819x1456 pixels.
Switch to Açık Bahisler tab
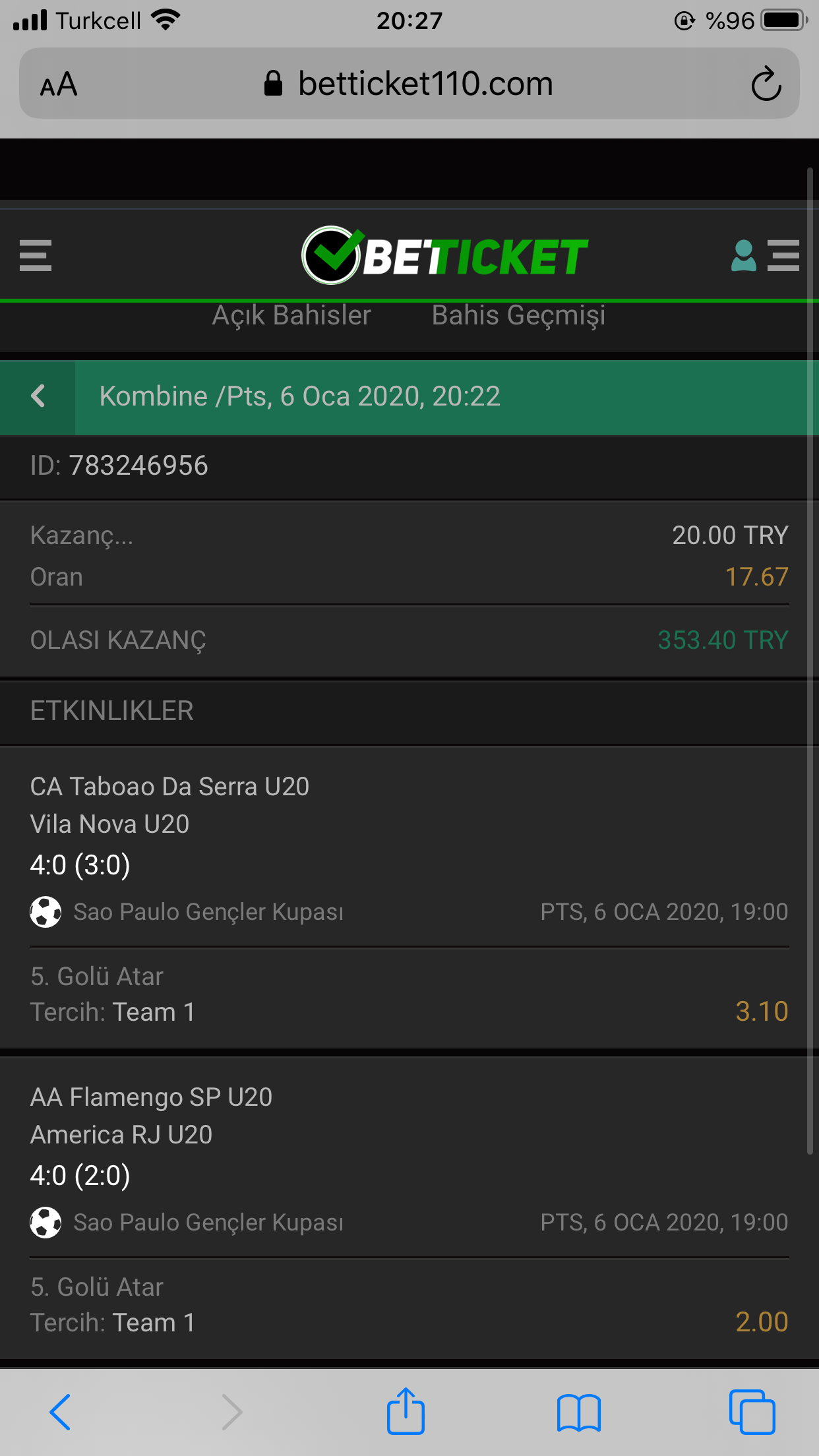click(x=291, y=315)
